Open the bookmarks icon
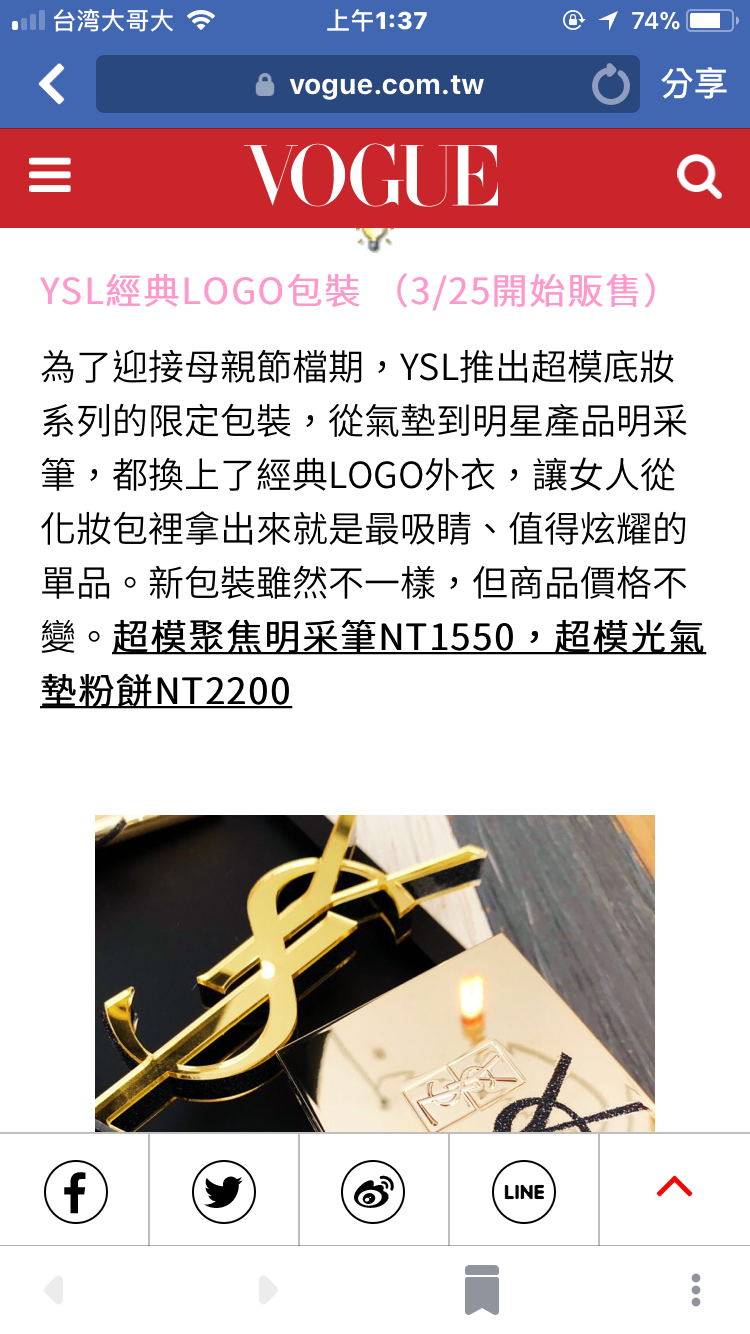750x1334 pixels. (481, 1290)
